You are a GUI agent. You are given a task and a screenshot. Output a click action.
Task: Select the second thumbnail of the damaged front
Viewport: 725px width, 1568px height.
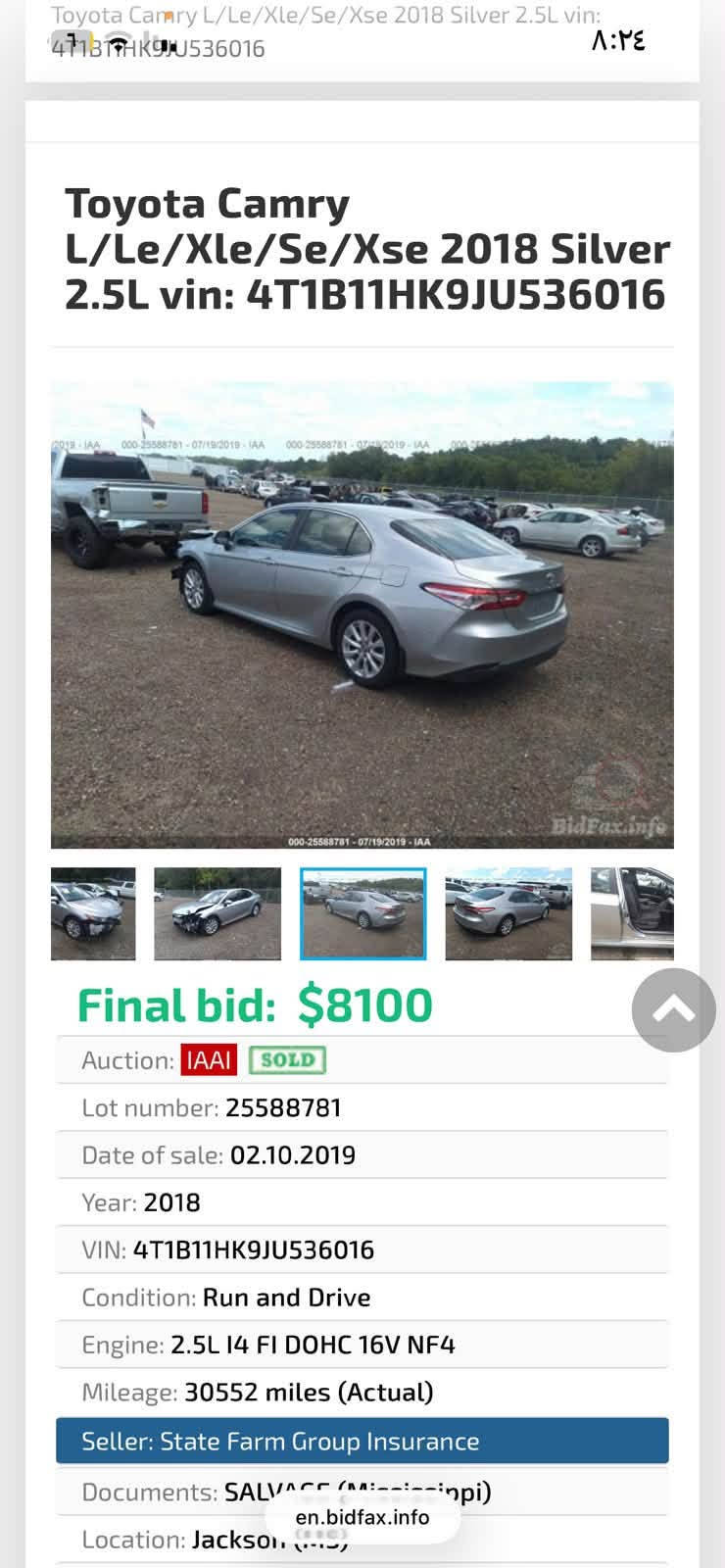click(x=217, y=913)
